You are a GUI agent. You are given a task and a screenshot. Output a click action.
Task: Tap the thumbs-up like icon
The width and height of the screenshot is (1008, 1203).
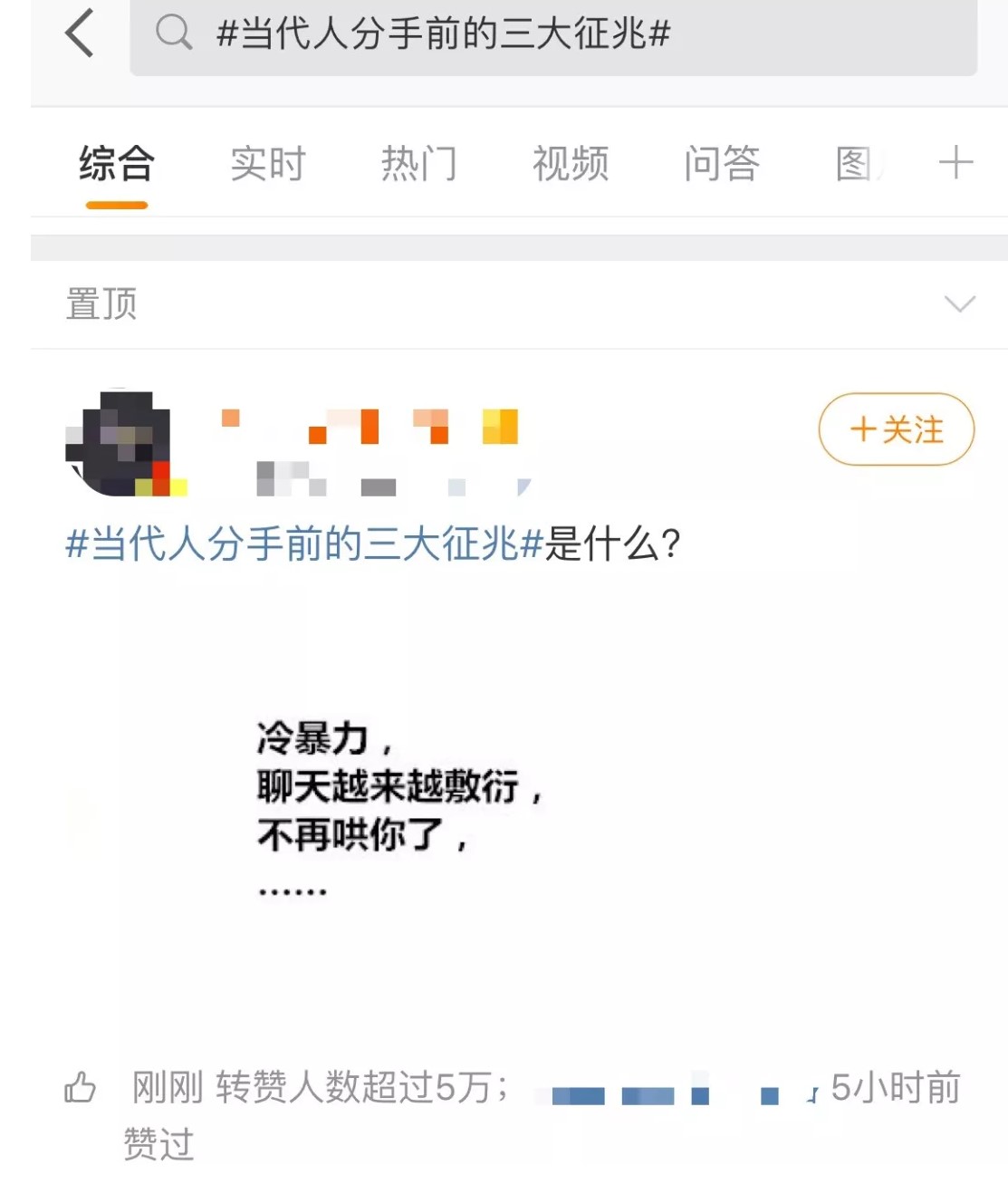[x=81, y=1087]
